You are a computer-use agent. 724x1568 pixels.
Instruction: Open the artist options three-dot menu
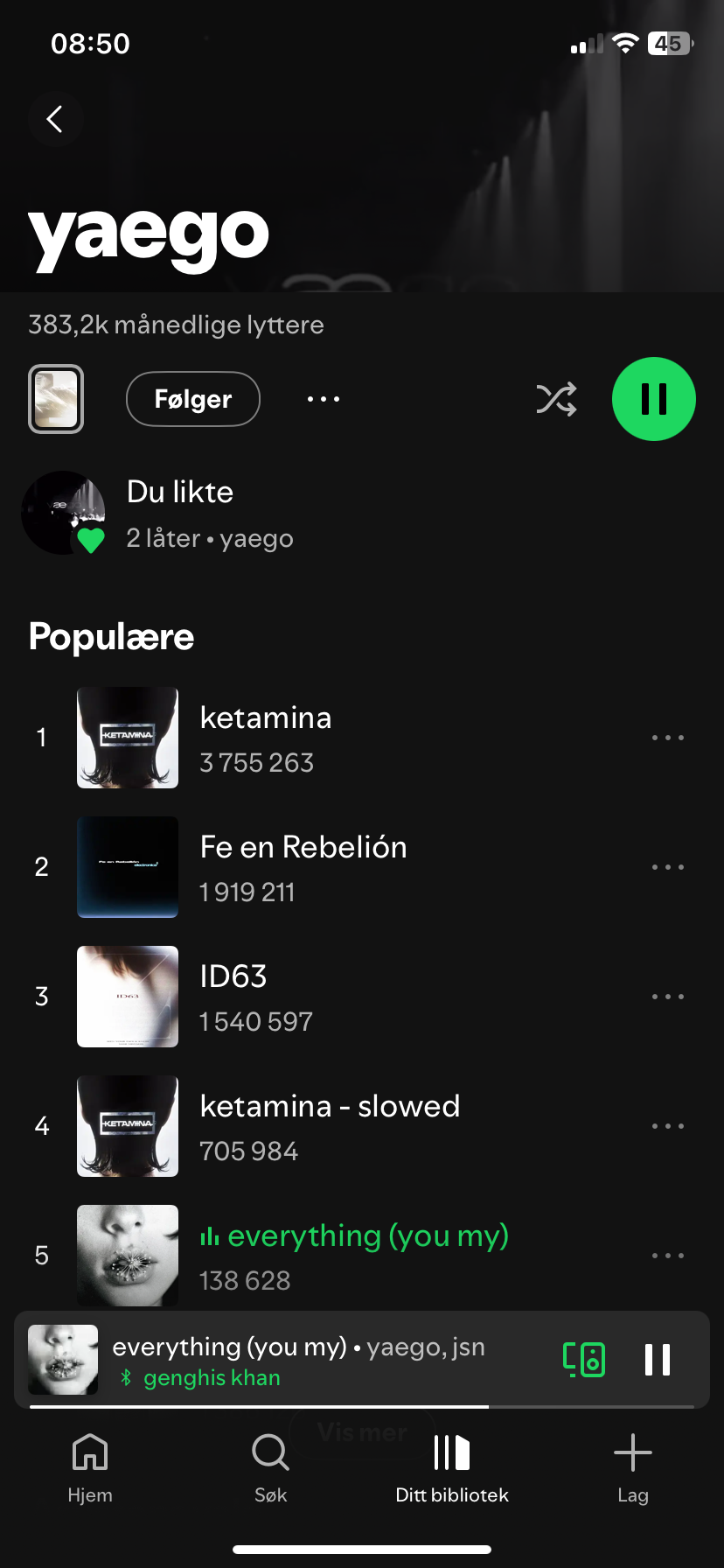pyautogui.click(x=324, y=399)
